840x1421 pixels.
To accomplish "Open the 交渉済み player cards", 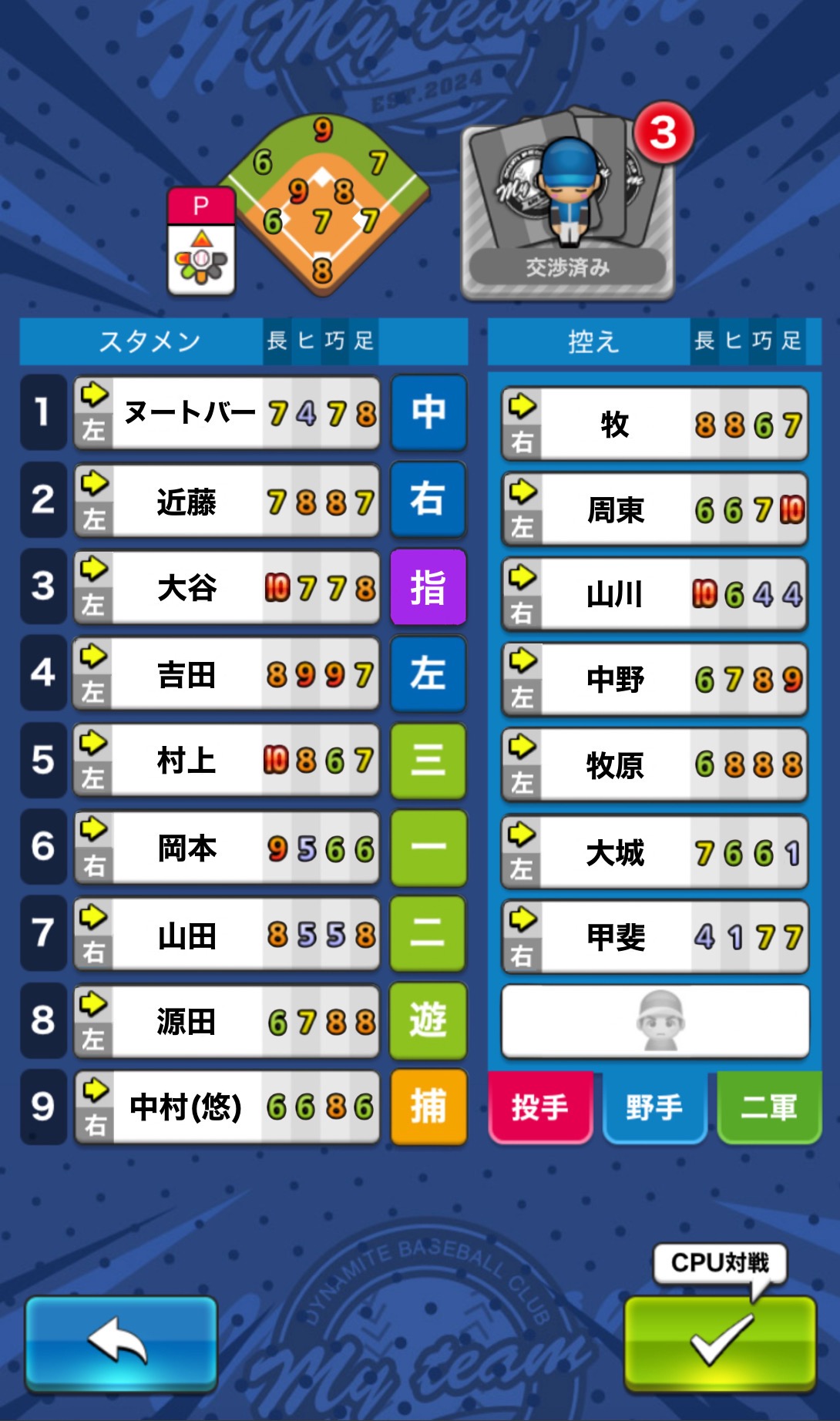I will click(567, 210).
